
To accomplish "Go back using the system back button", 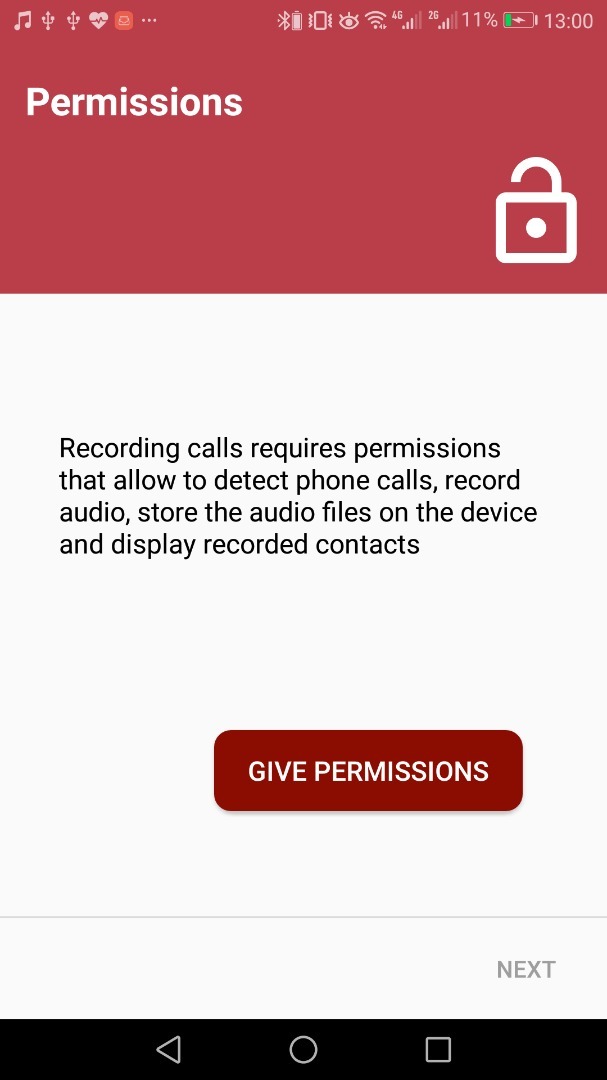I will [x=169, y=1049].
